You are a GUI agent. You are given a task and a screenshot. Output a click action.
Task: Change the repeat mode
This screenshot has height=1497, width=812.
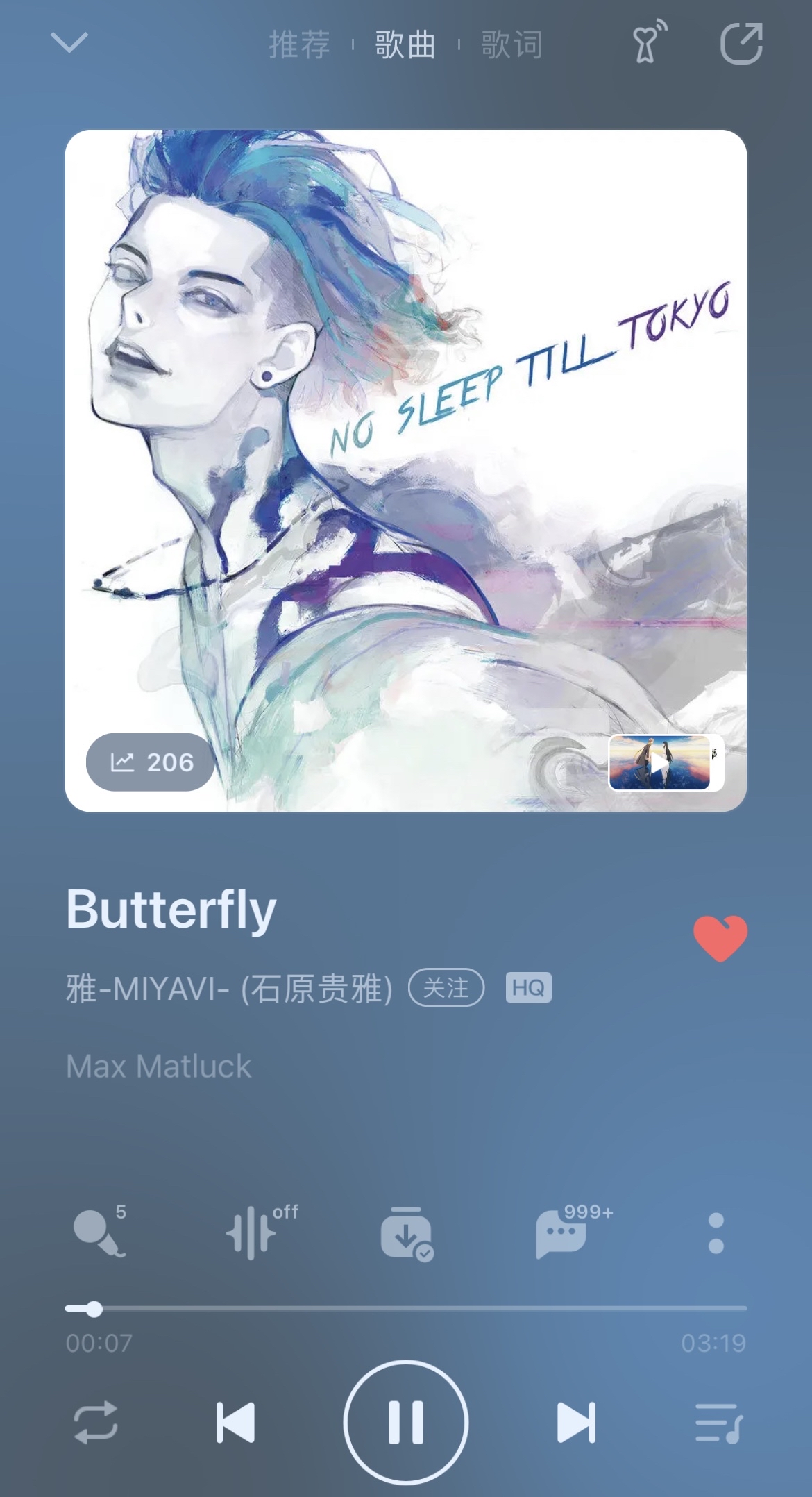click(96, 1423)
